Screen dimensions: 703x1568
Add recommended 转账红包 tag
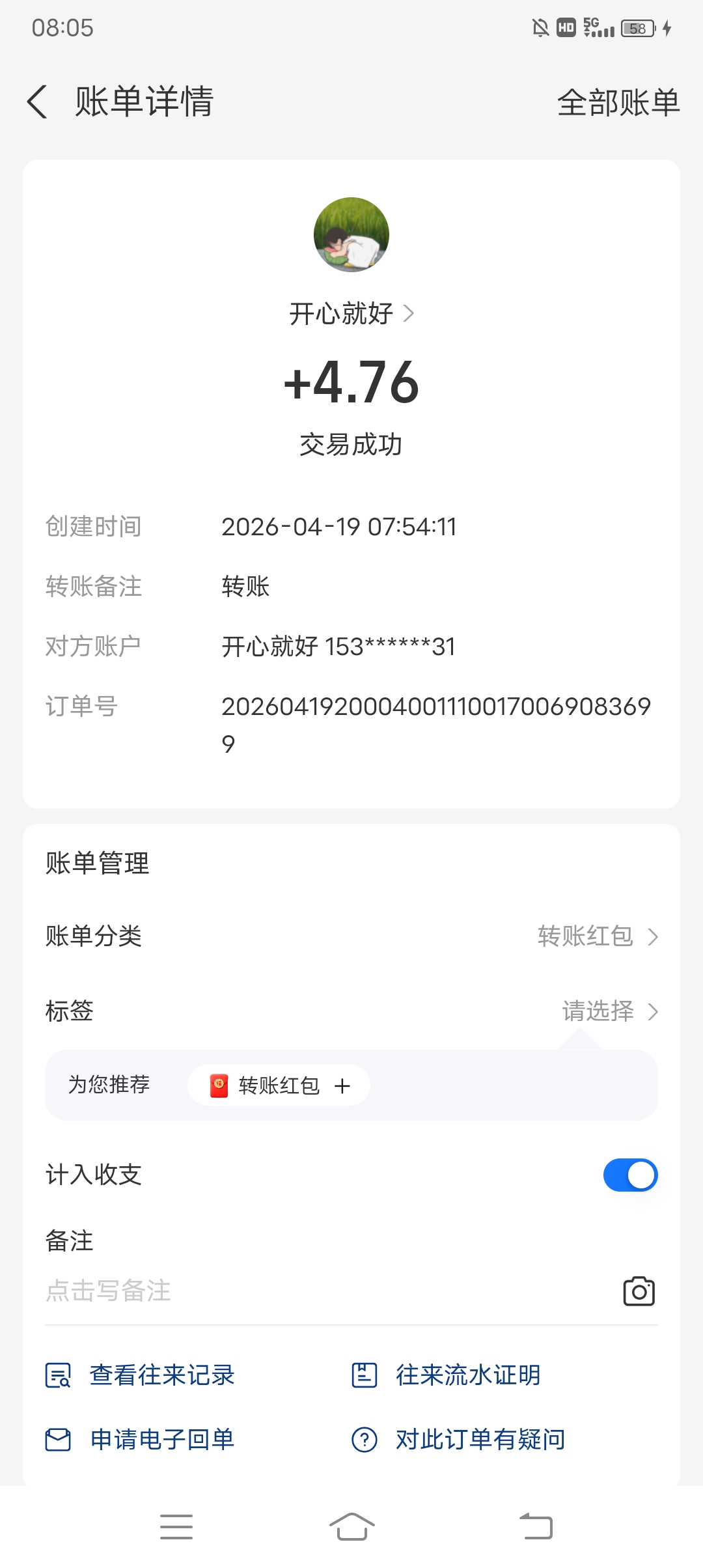coord(279,1085)
